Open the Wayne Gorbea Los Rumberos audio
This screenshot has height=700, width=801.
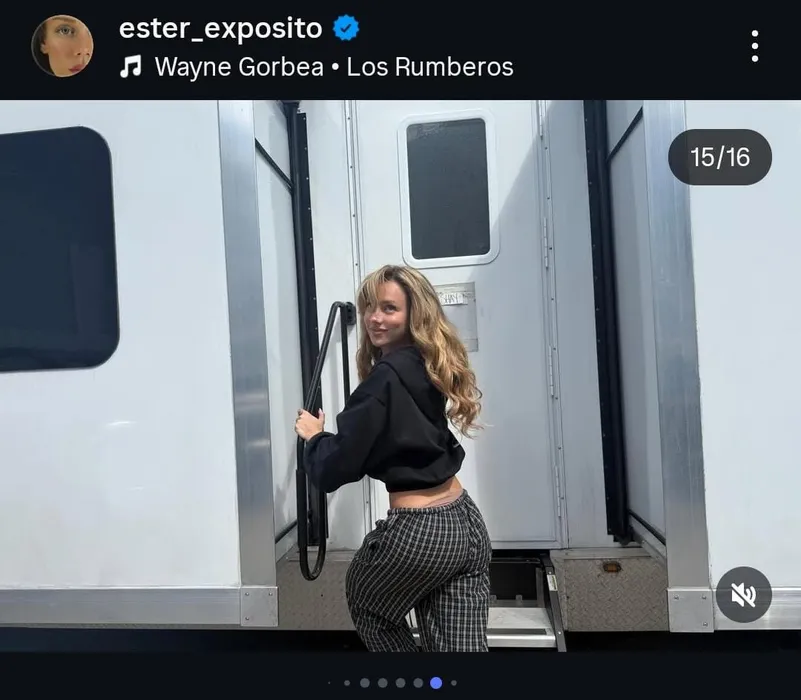pyautogui.click(x=333, y=67)
